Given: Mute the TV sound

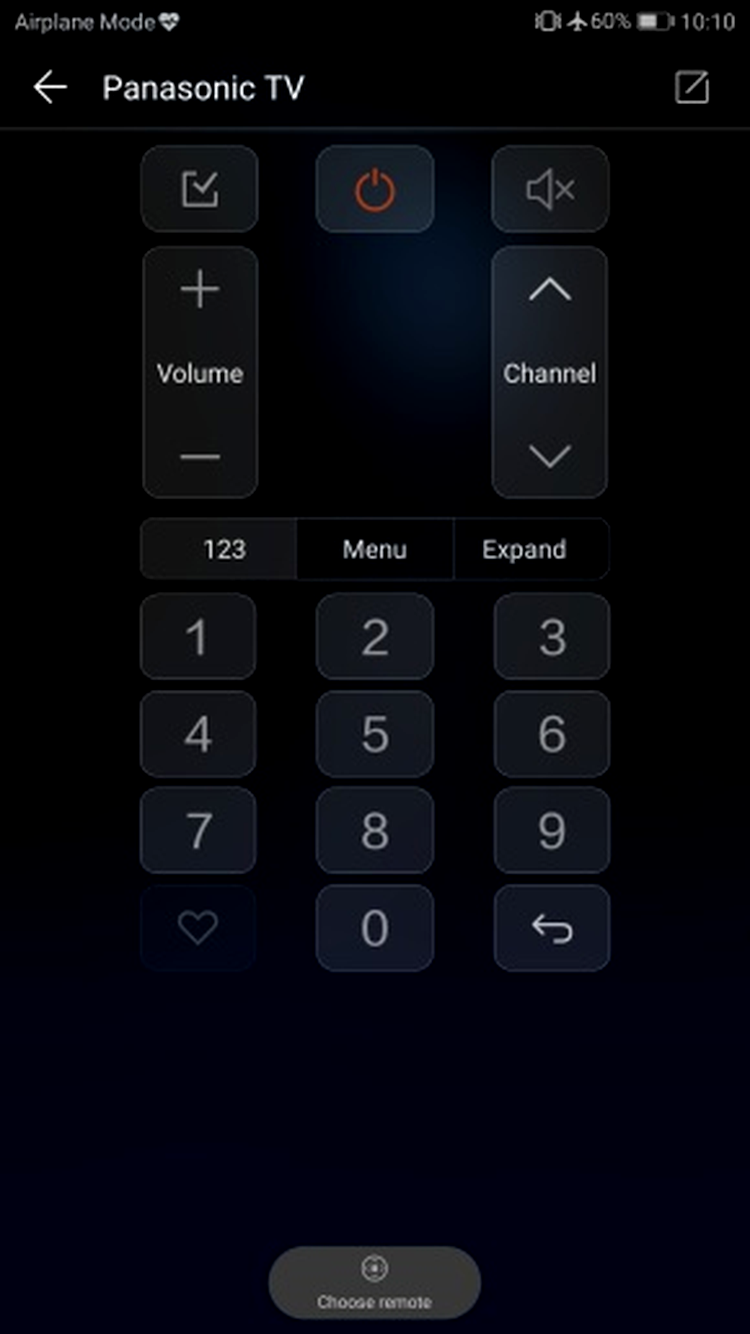Looking at the screenshot, I should [550, 190].
